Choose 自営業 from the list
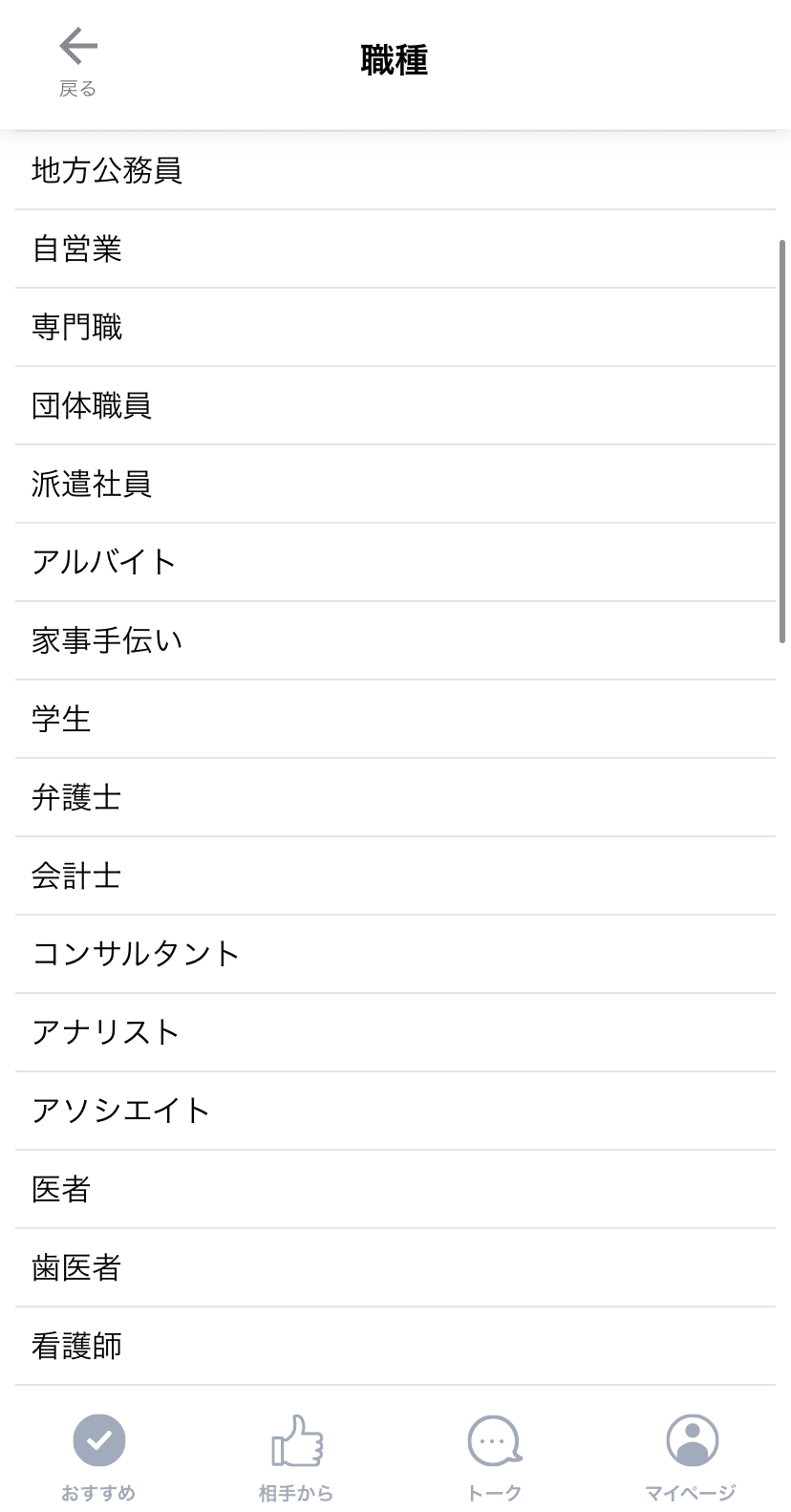 coord(77,248)
